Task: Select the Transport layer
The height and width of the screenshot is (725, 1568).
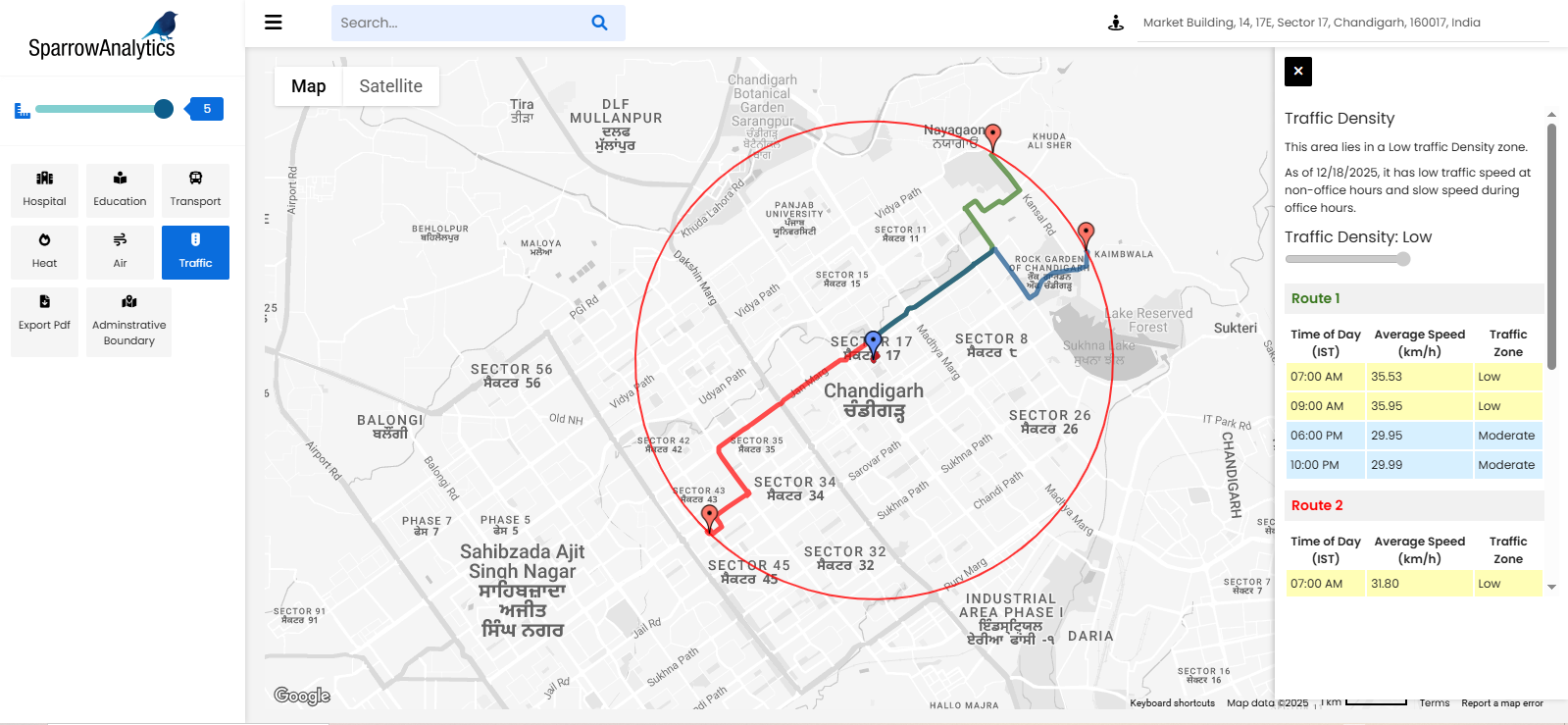Action: [195, 190]
